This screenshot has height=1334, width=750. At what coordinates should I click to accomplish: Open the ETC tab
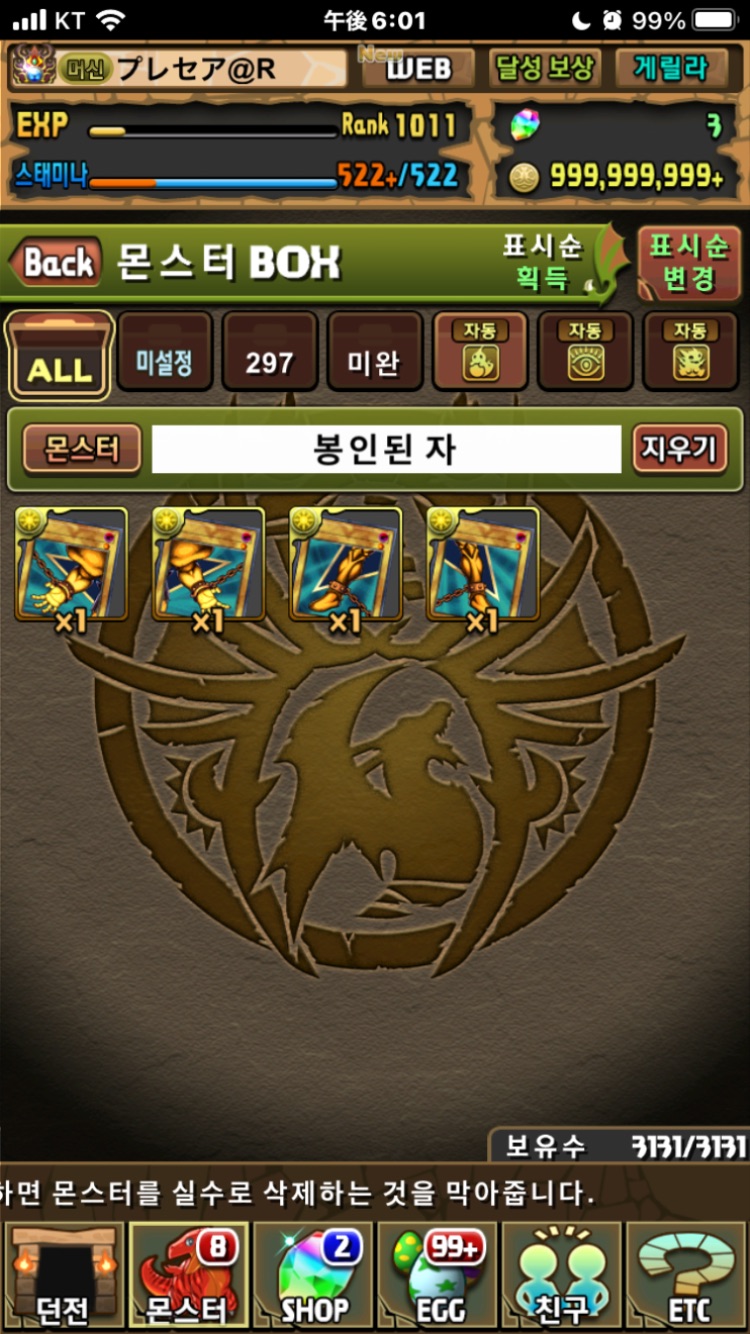[688, 1273]
